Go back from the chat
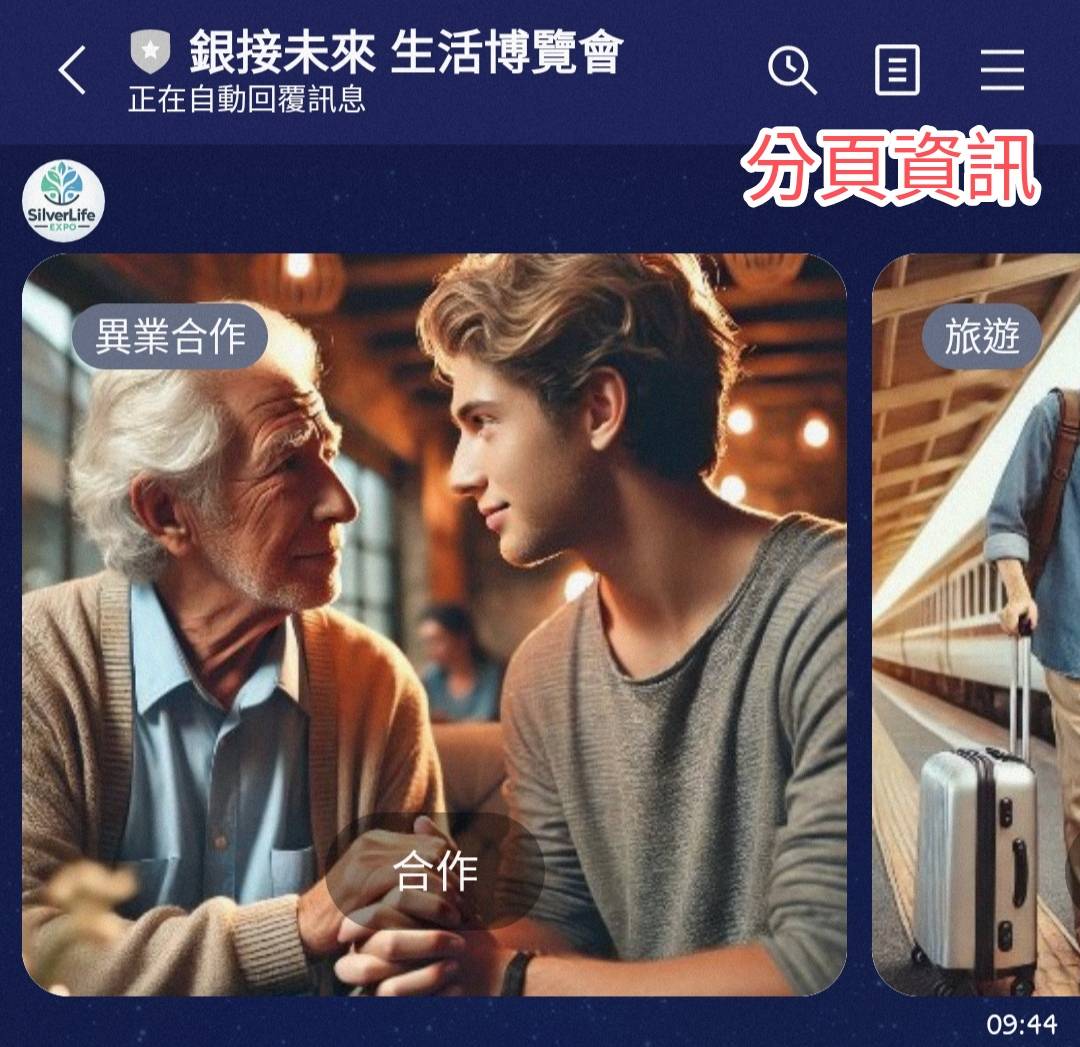 (x=72, y=72)
